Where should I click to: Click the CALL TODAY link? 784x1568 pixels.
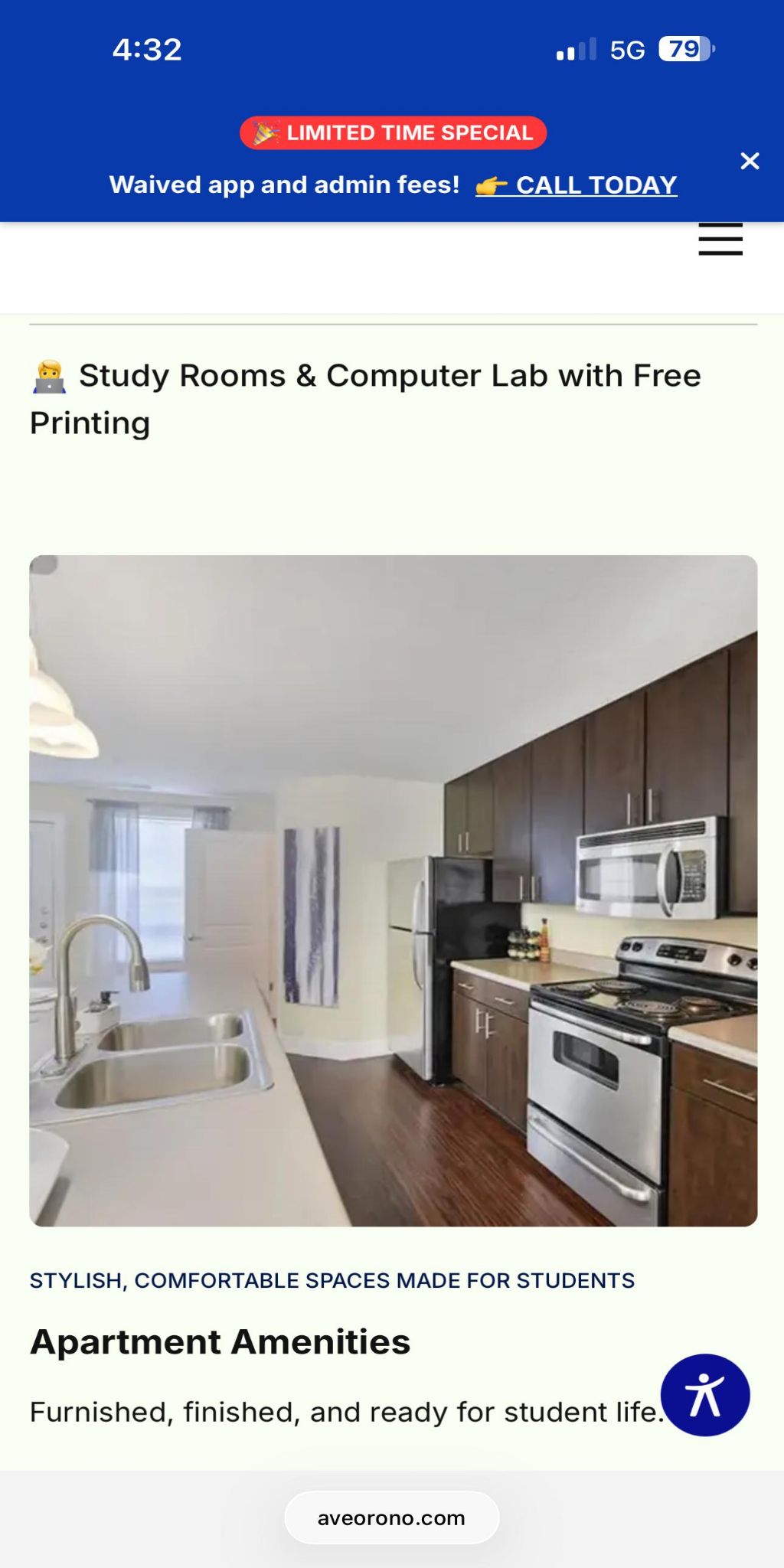click(x=596, y=185)
